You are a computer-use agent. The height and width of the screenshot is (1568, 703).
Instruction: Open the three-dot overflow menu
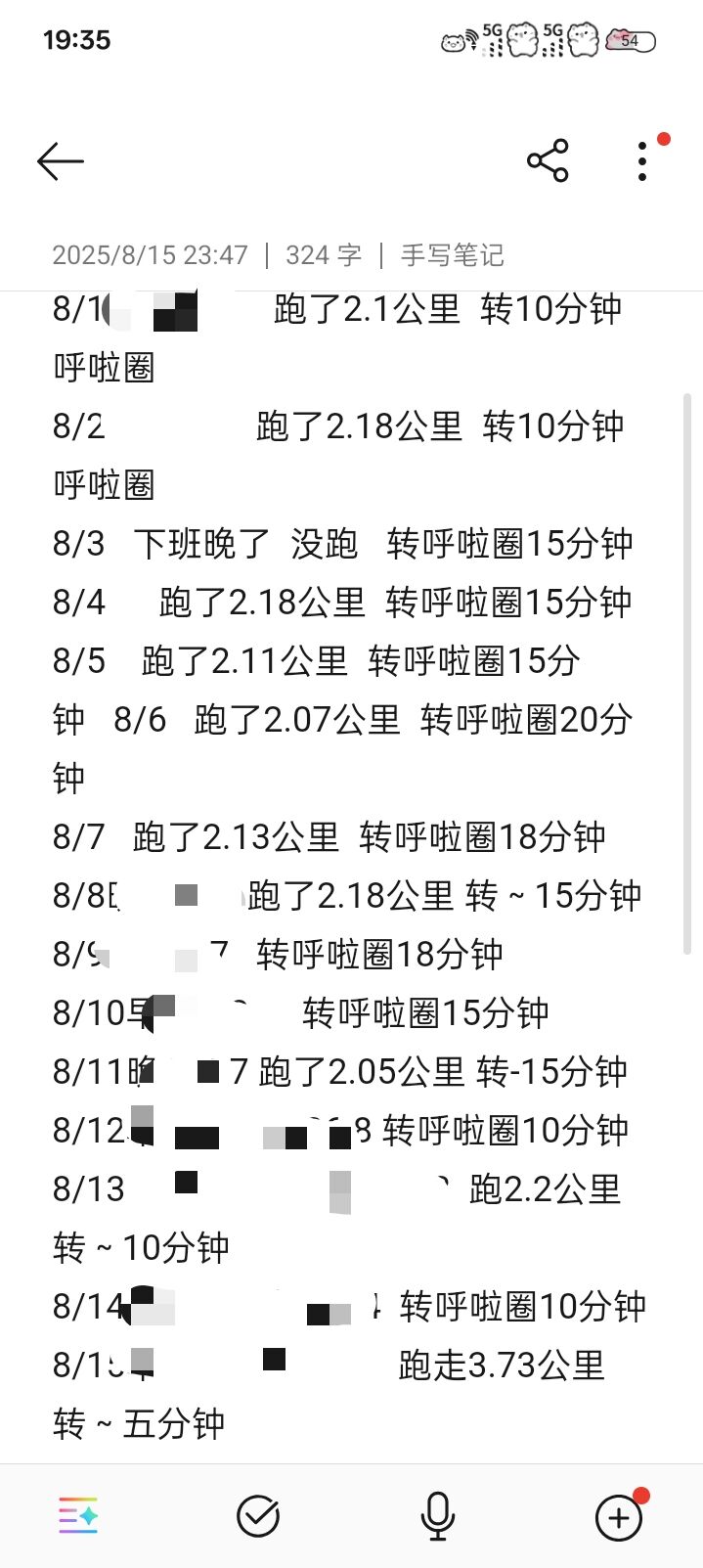642,161
